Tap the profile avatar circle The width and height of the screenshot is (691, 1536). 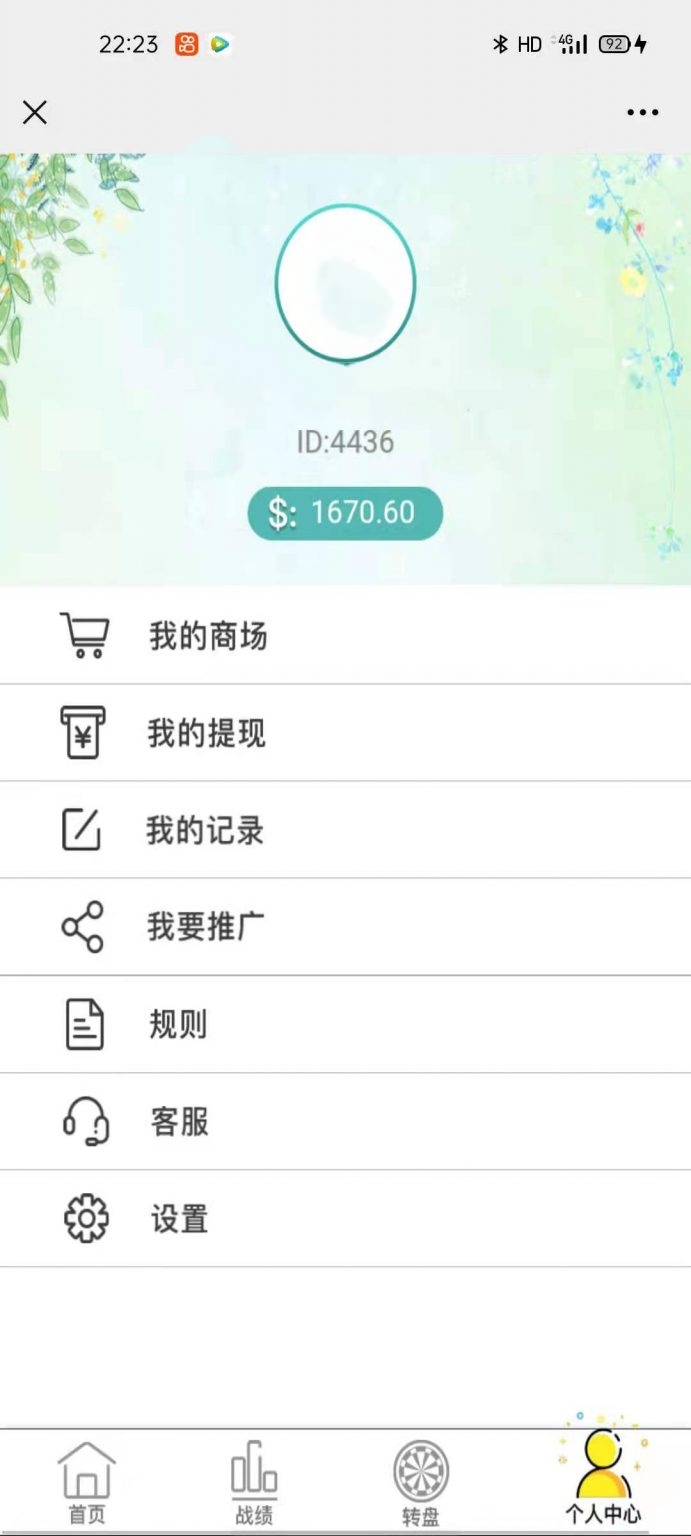pos(345,284)
